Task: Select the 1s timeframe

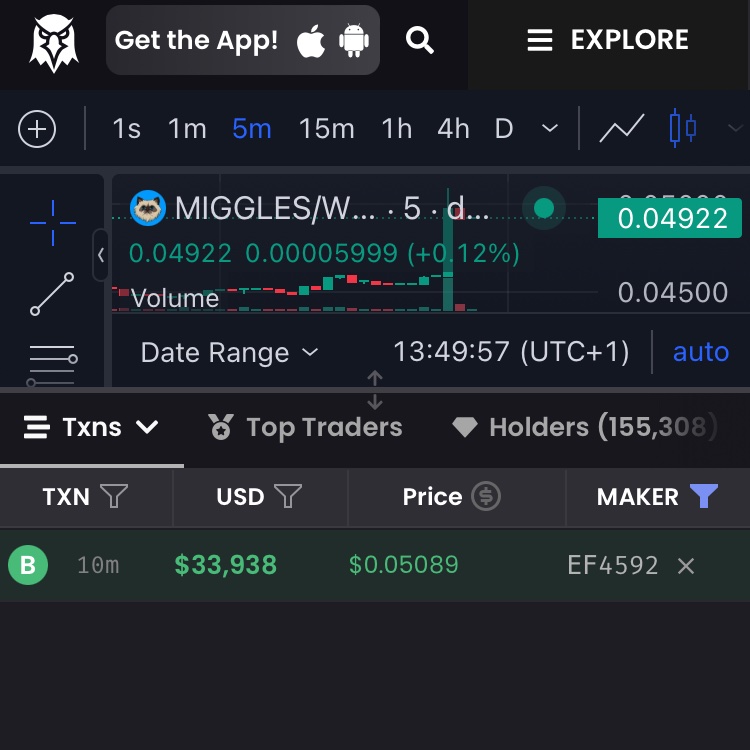Action: coord(126,129)
